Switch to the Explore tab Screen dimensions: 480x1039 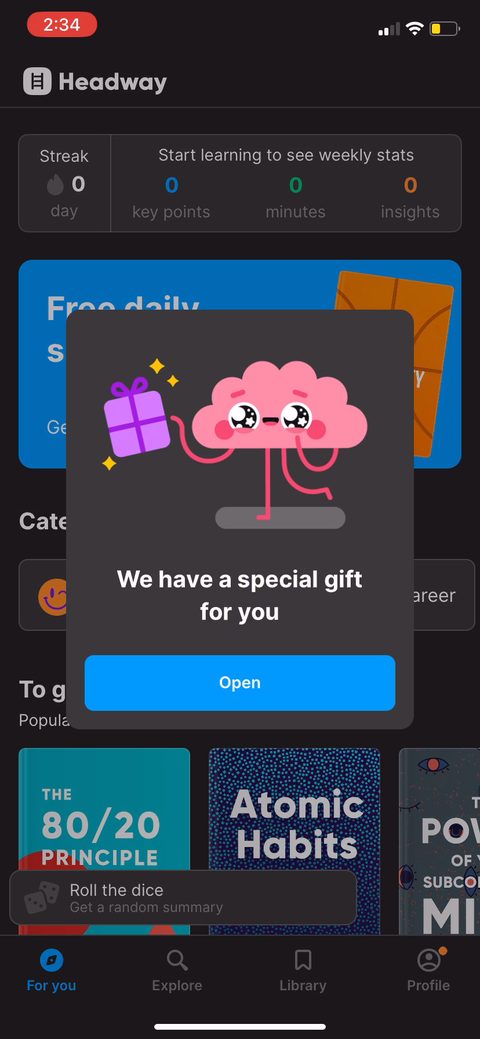pos(177,971)
